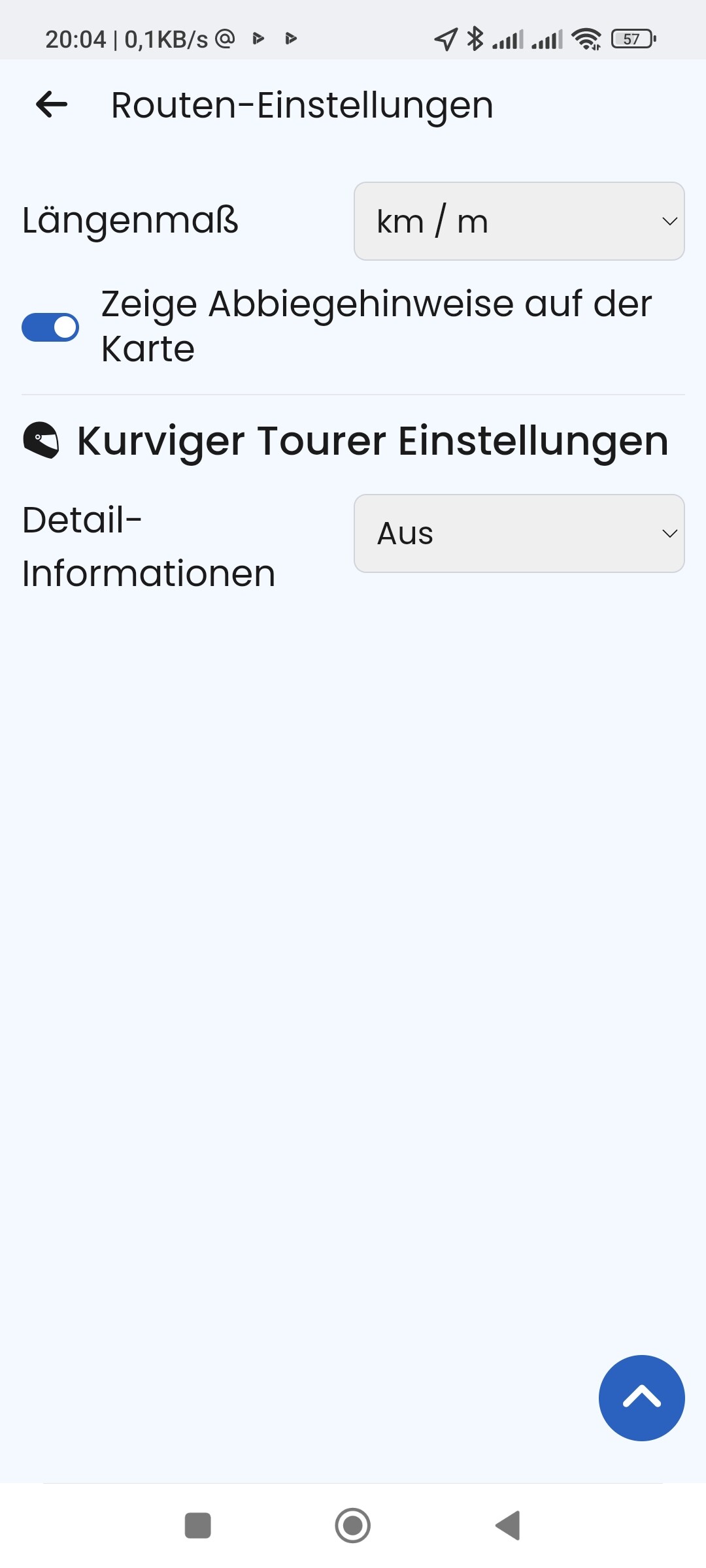
Task: Go back from Routen-Einstellungen
Action: coord(52,105)
